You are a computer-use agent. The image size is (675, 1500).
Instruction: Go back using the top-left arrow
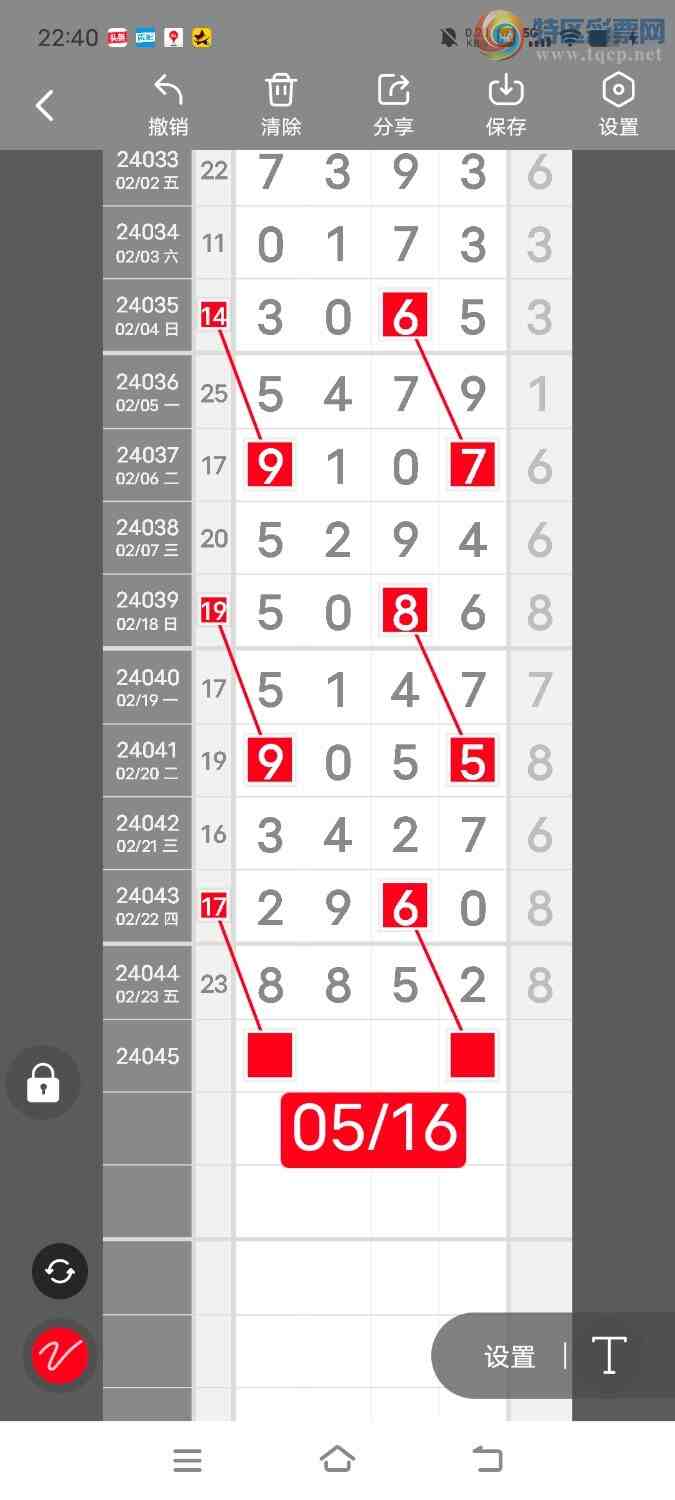point(45,105)
